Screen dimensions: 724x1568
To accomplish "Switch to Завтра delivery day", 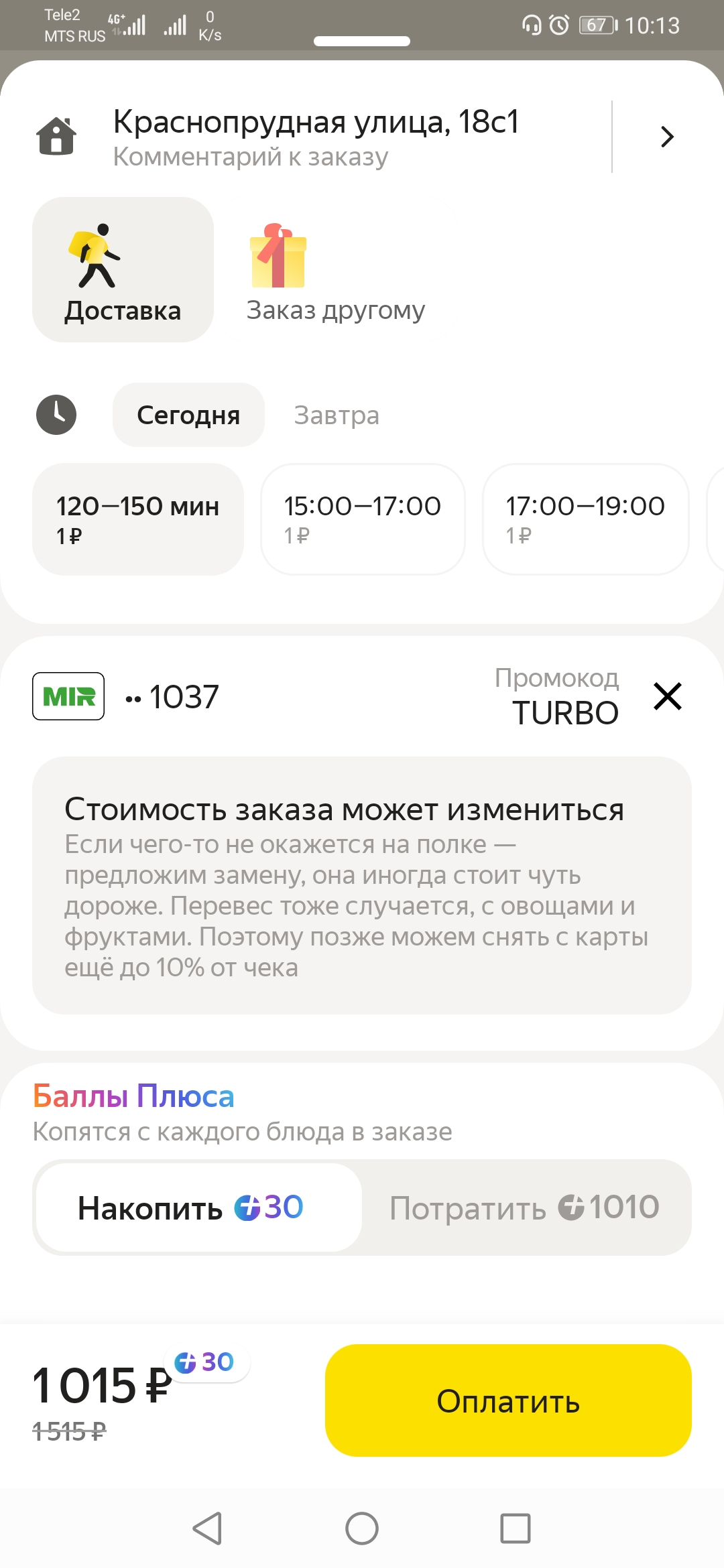I will point(337,415).
